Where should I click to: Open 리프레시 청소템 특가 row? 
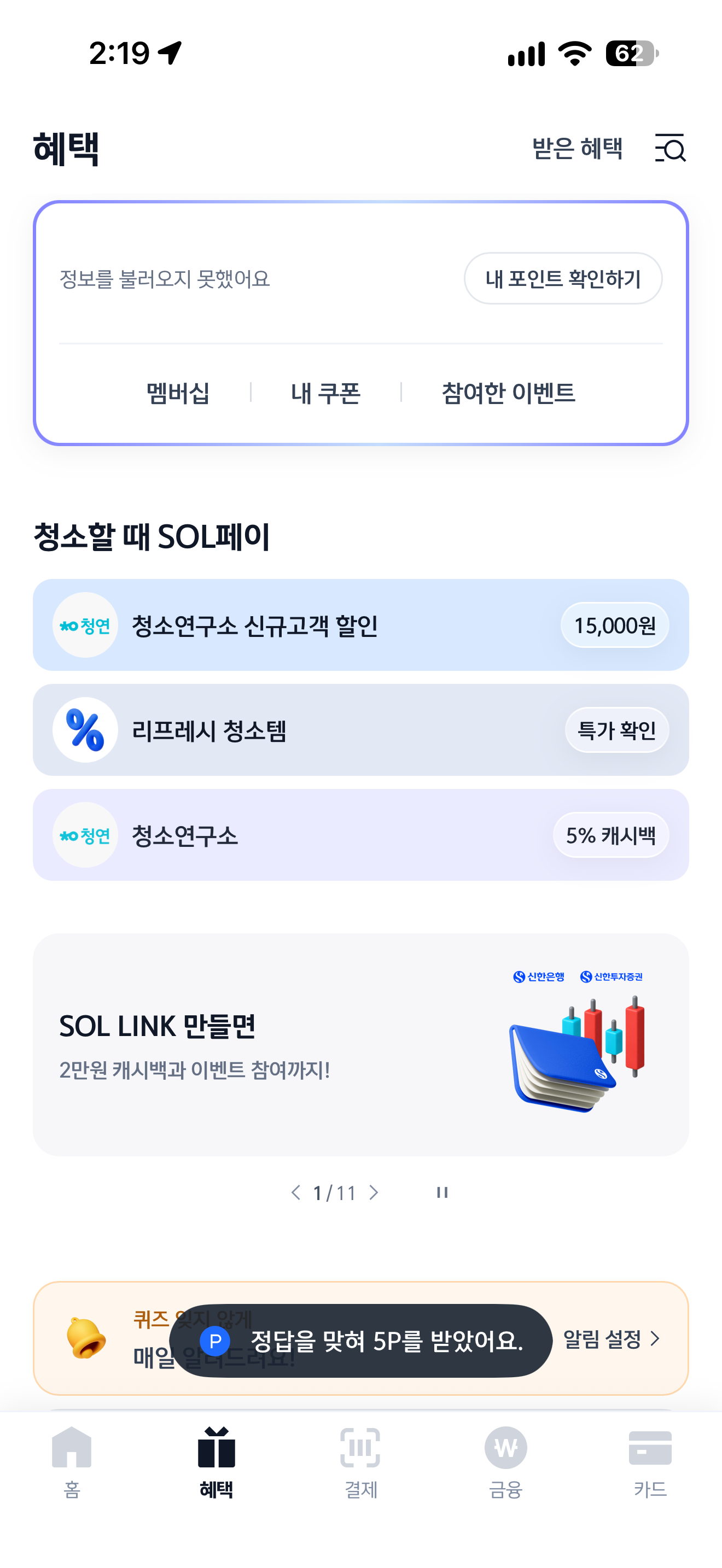(361, 730)
